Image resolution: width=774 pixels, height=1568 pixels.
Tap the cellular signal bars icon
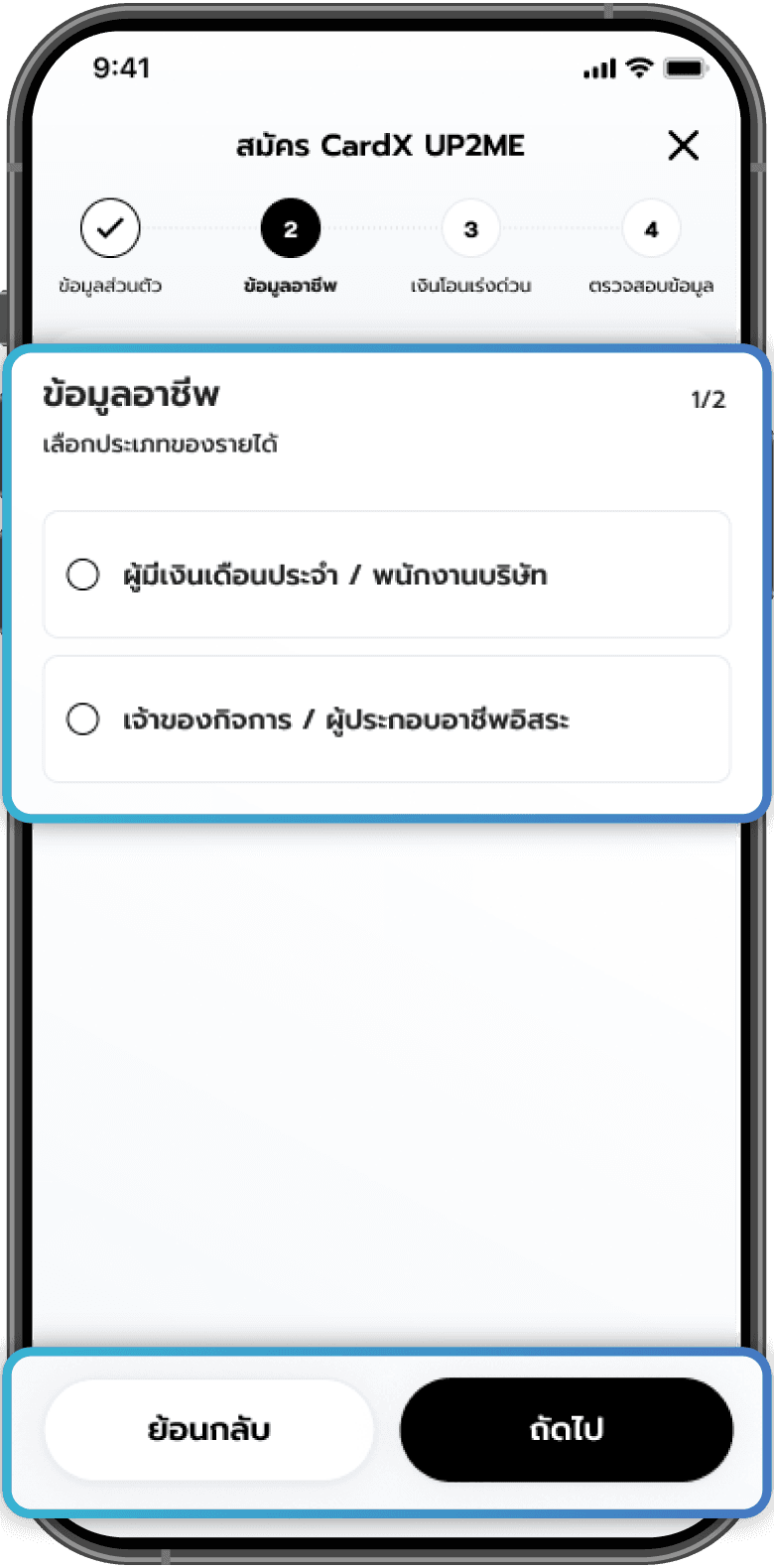(599, 67)
